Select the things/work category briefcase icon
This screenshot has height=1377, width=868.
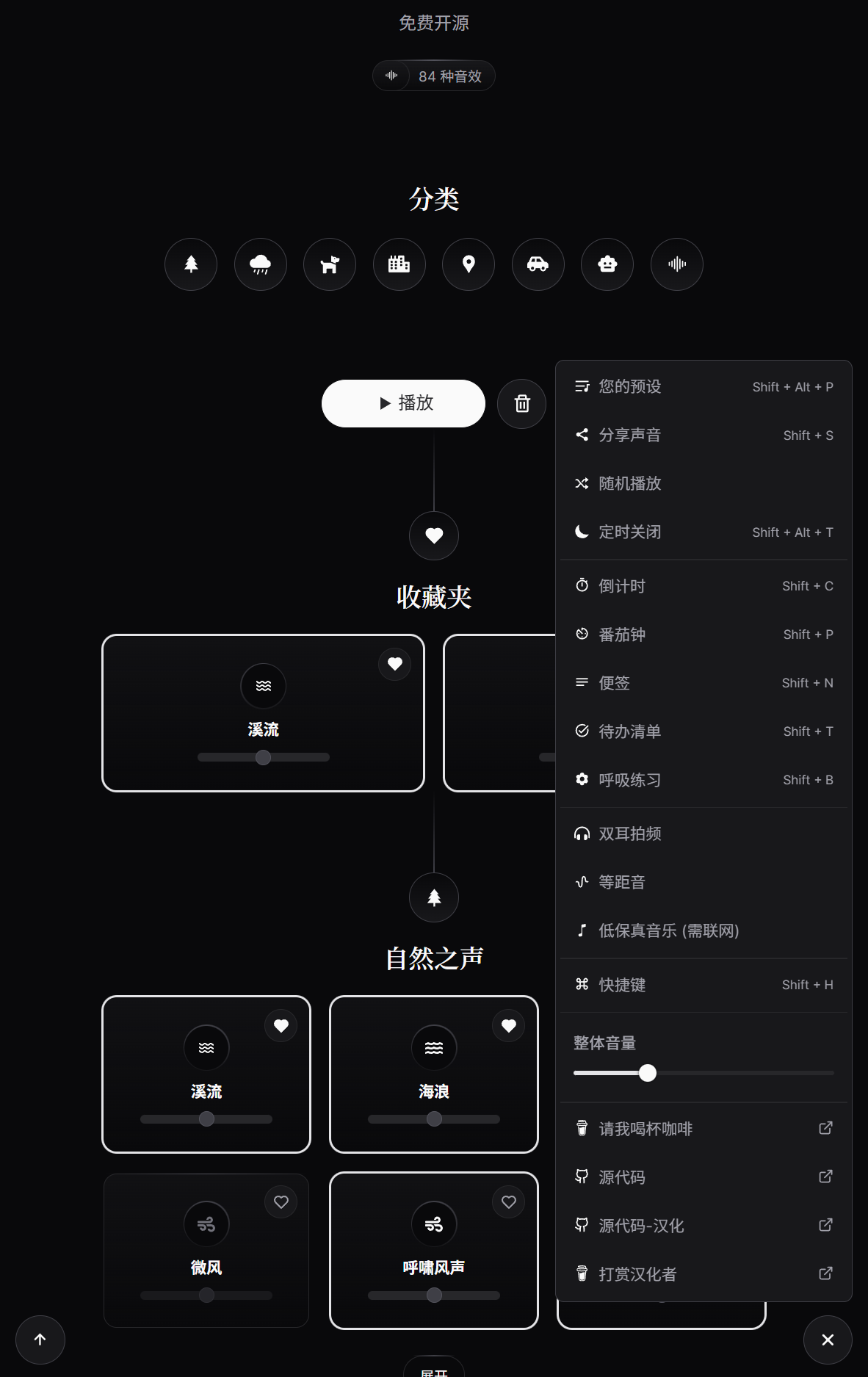[x=607, y=264]
